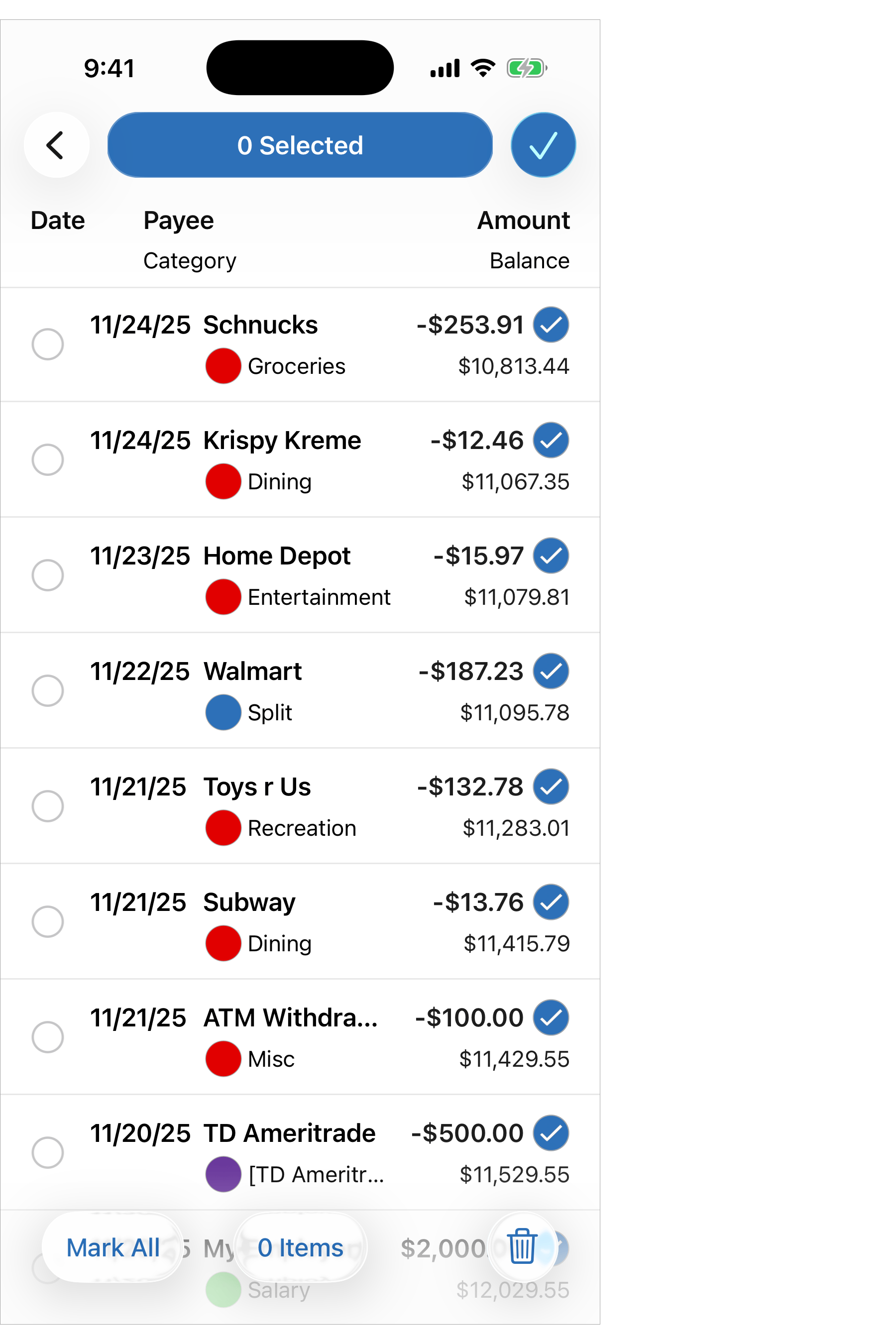The image size is (896, 1344).
Task: Tap the Date column header
Action: click(x=57, y=220)
